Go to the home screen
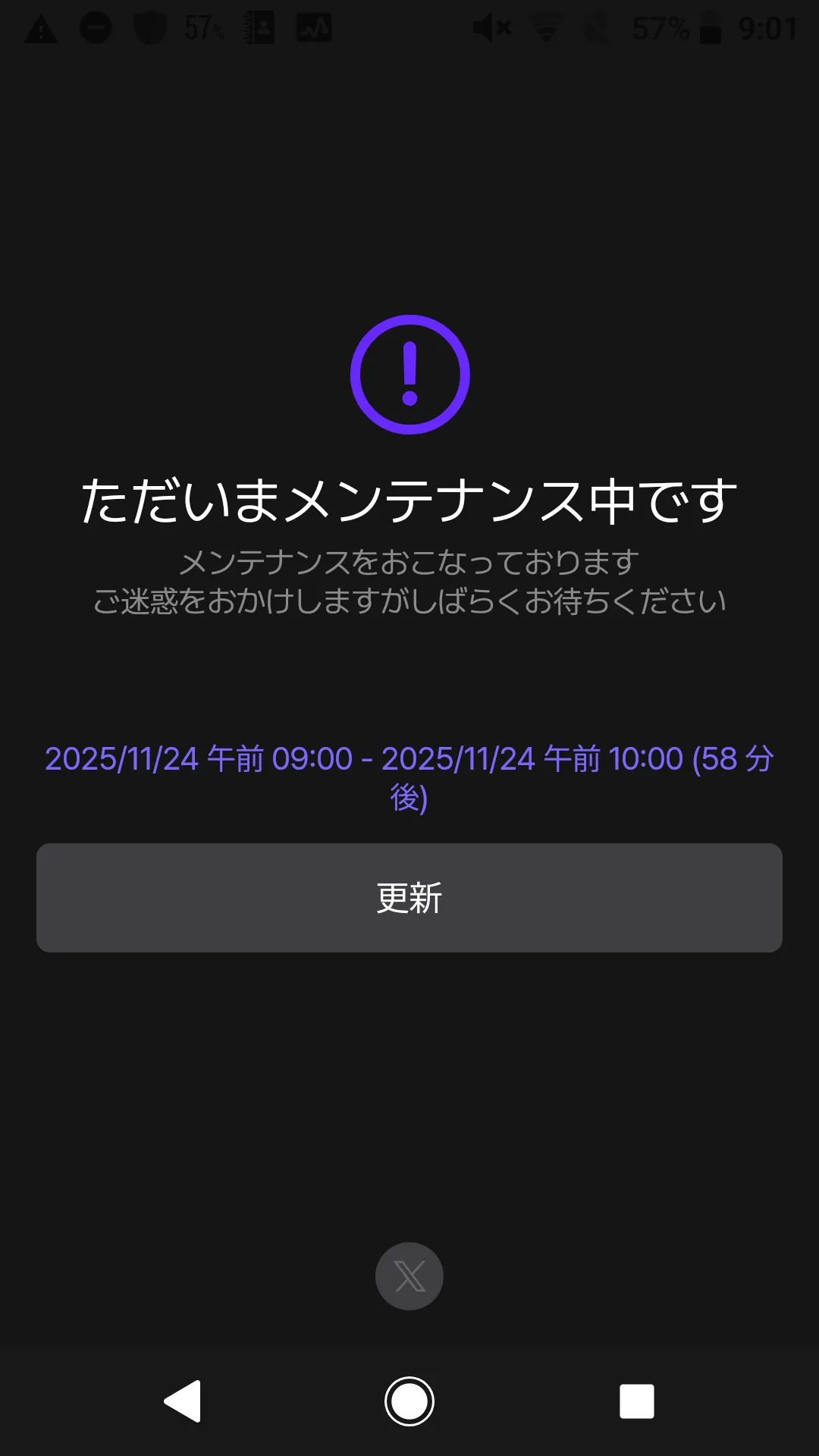 409,1401
